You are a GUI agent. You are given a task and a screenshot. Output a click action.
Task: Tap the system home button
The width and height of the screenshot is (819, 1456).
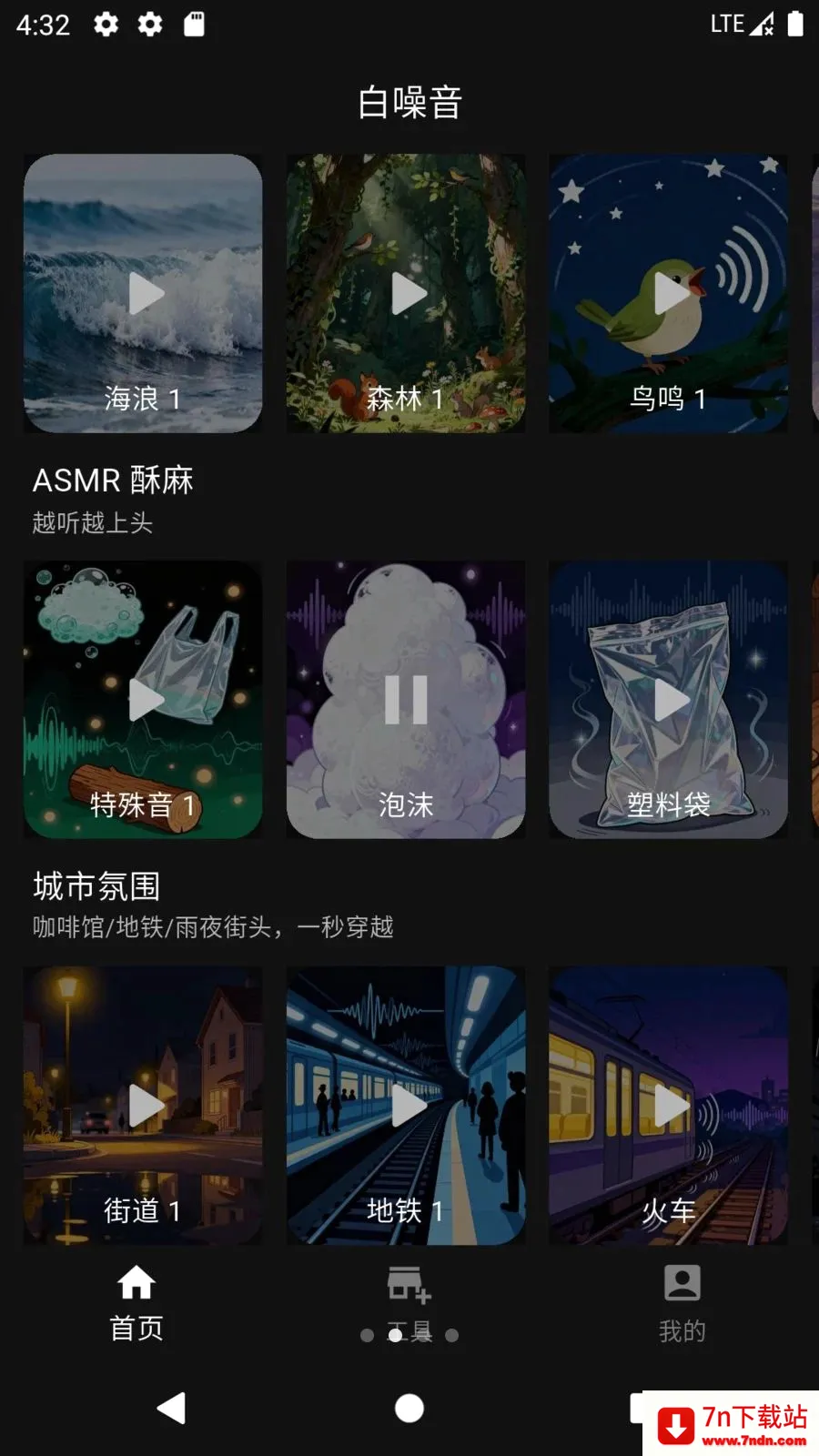[x=409, y=1408]
